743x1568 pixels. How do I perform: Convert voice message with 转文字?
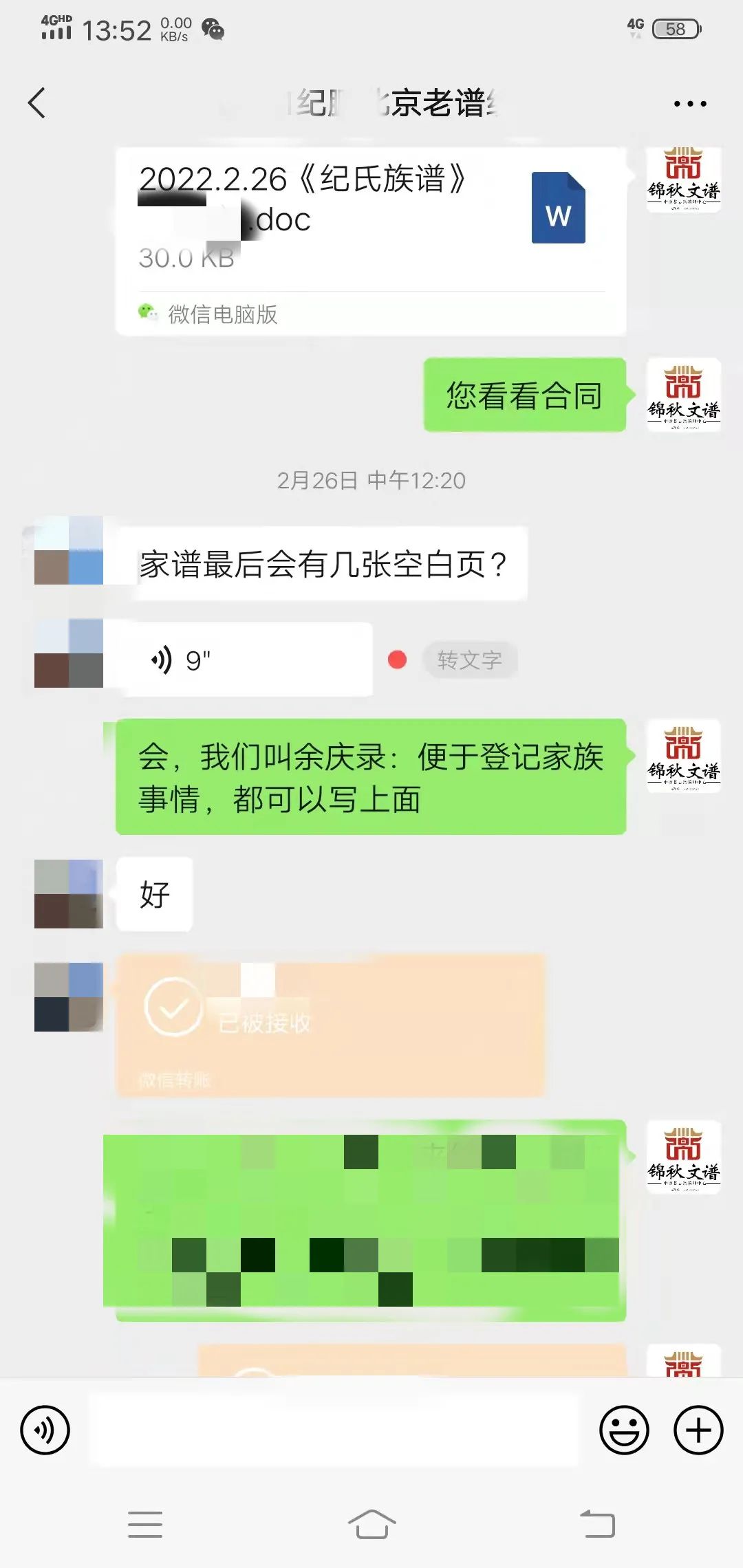pyautogui.click(x=470, y=660)
